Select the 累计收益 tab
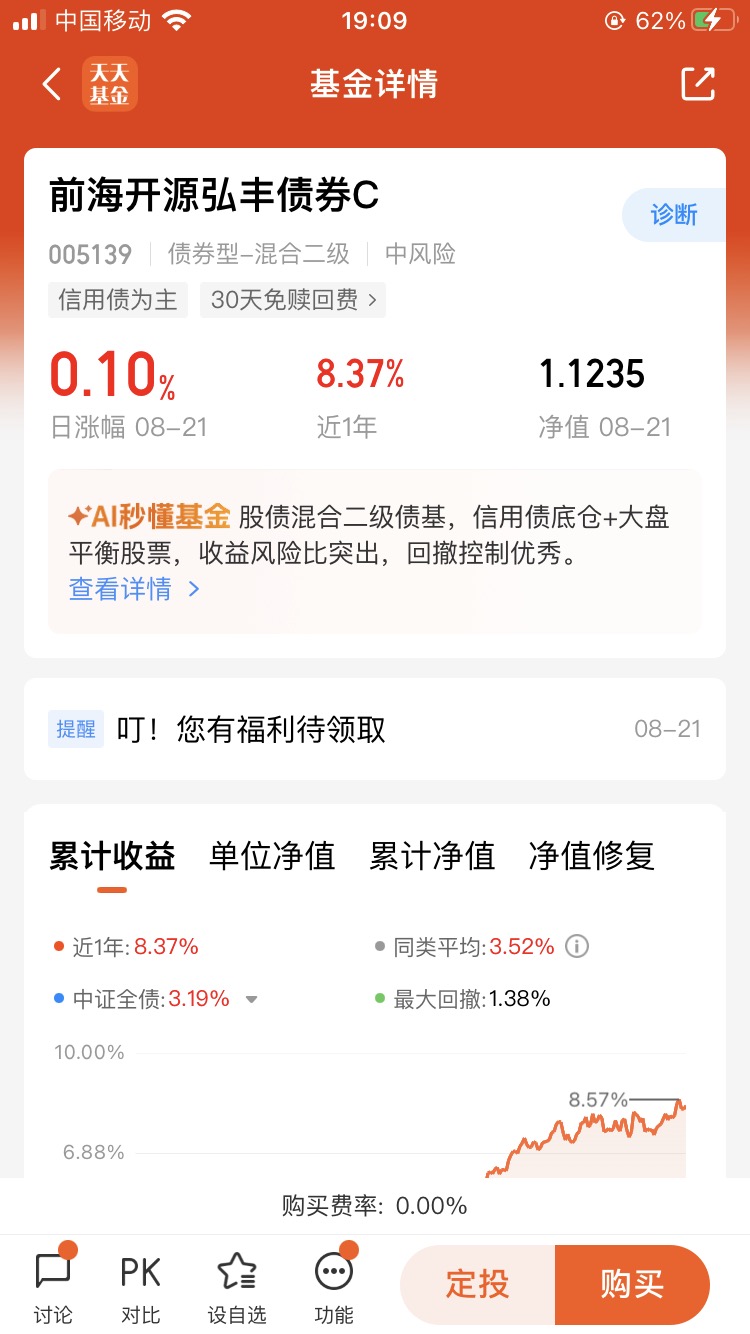 click(112, 856)
